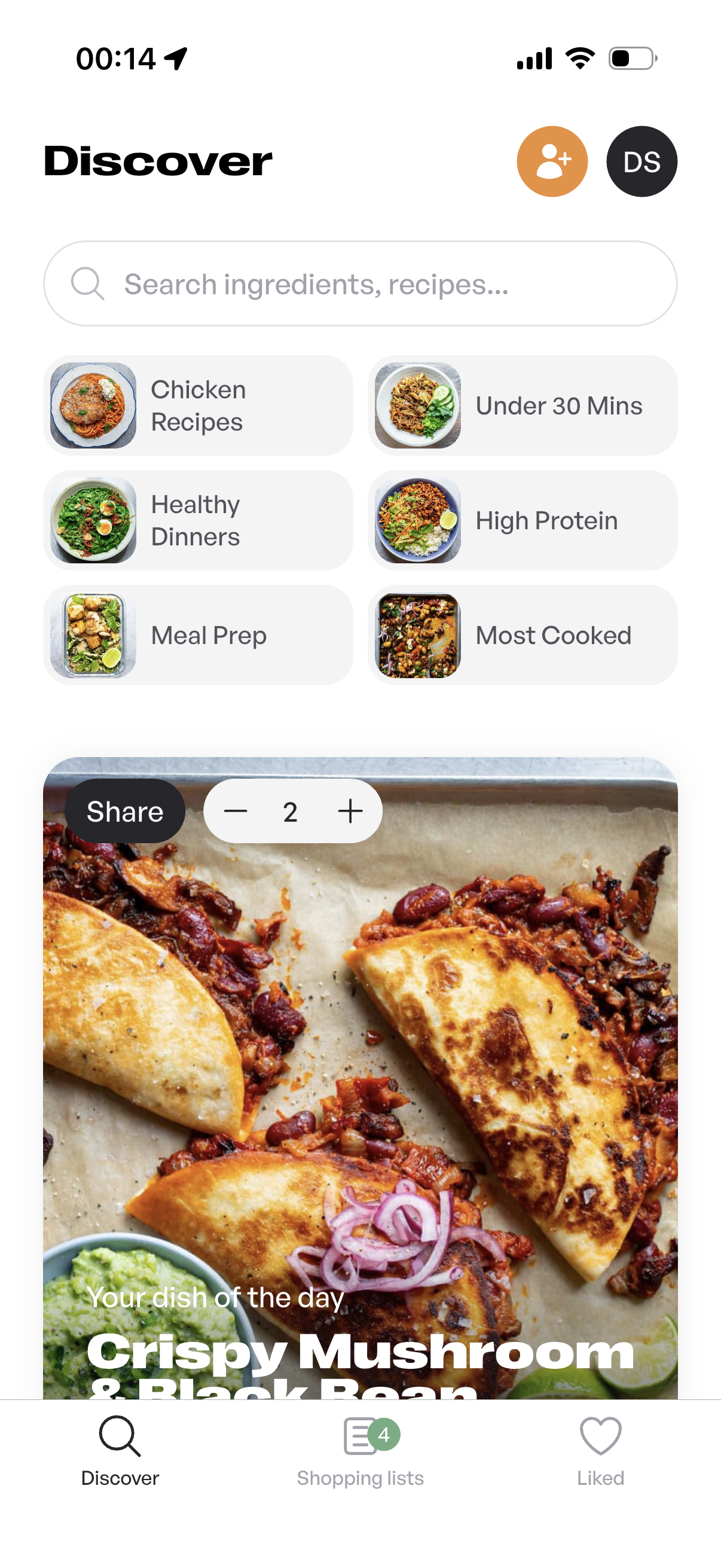This screenshot has width=721, height=1568.
Task: Browse Under 30 Mins recipes
Action: point(522,405)
